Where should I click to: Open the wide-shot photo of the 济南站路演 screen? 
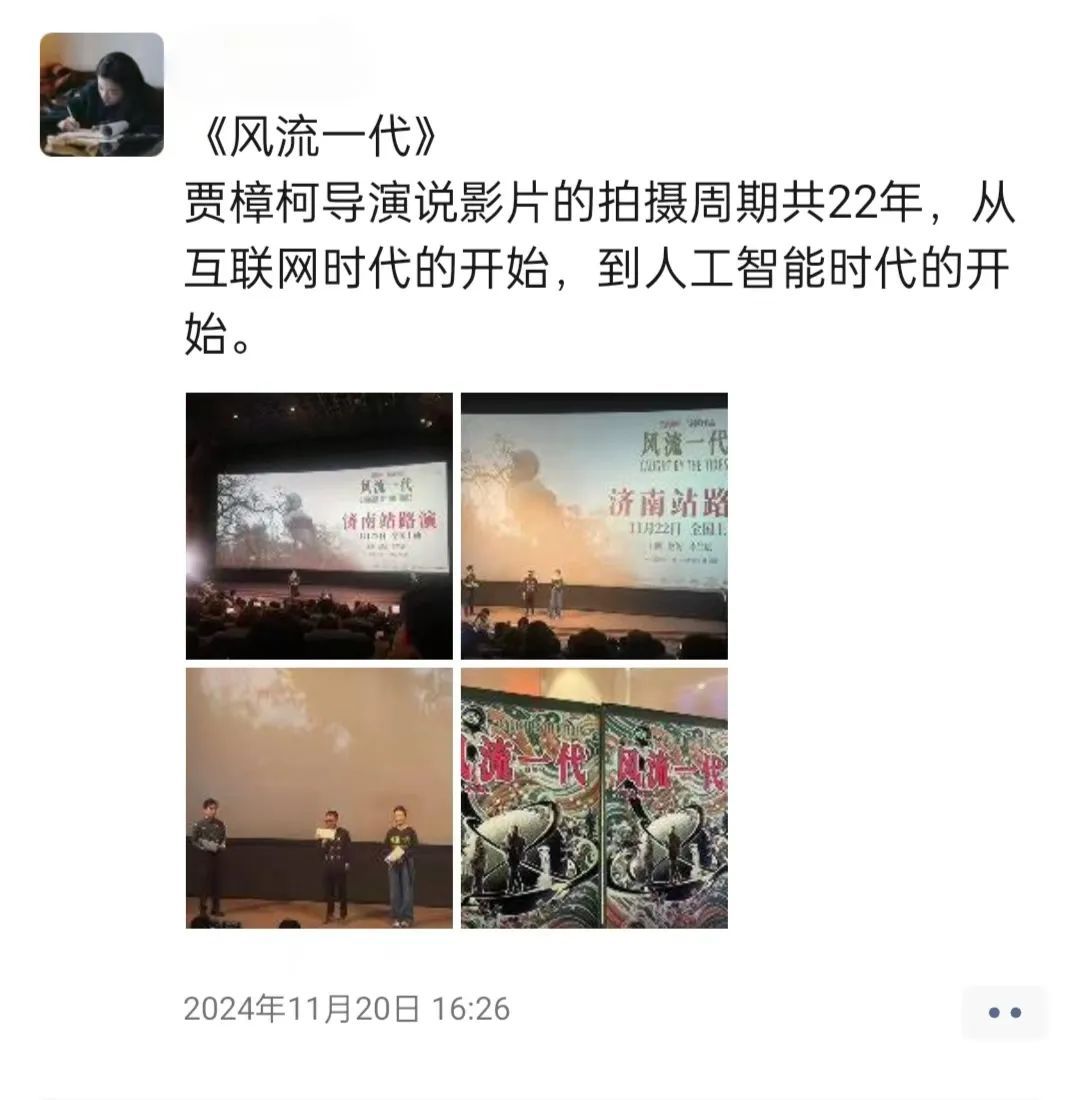pos(319,526)
